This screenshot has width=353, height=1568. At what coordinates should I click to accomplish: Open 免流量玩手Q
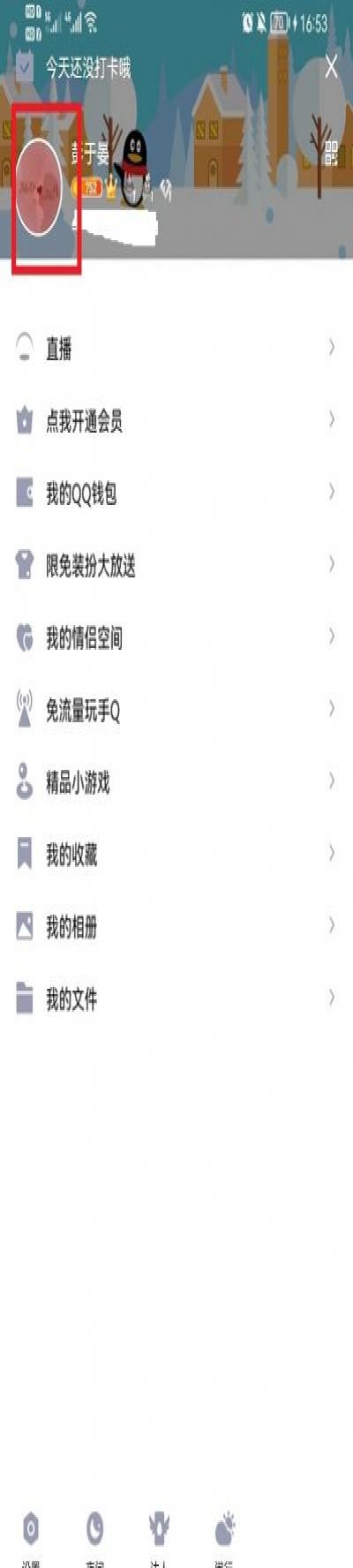click(x=176, y=710)
